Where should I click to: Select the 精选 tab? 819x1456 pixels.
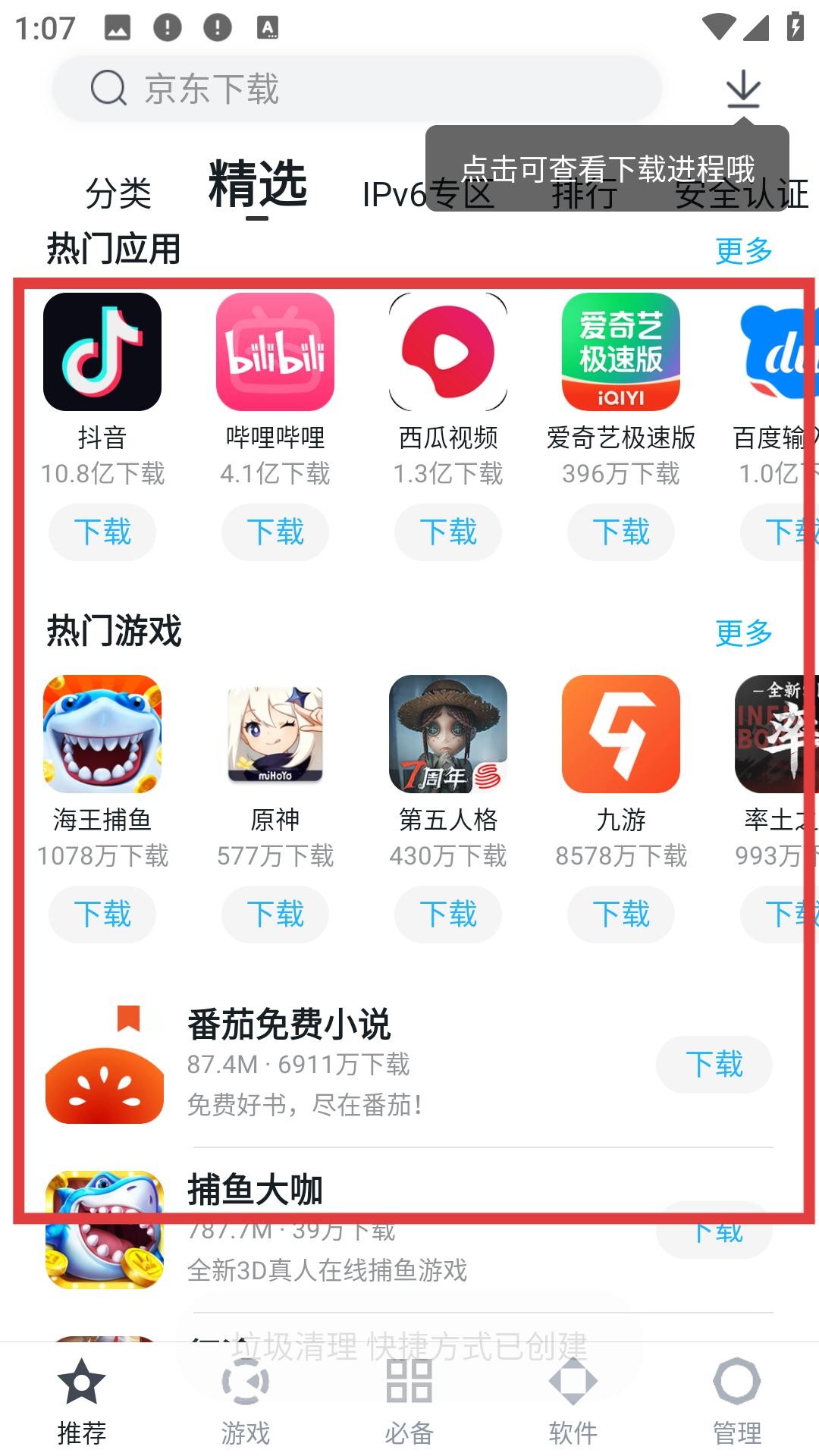coord(258,184)
